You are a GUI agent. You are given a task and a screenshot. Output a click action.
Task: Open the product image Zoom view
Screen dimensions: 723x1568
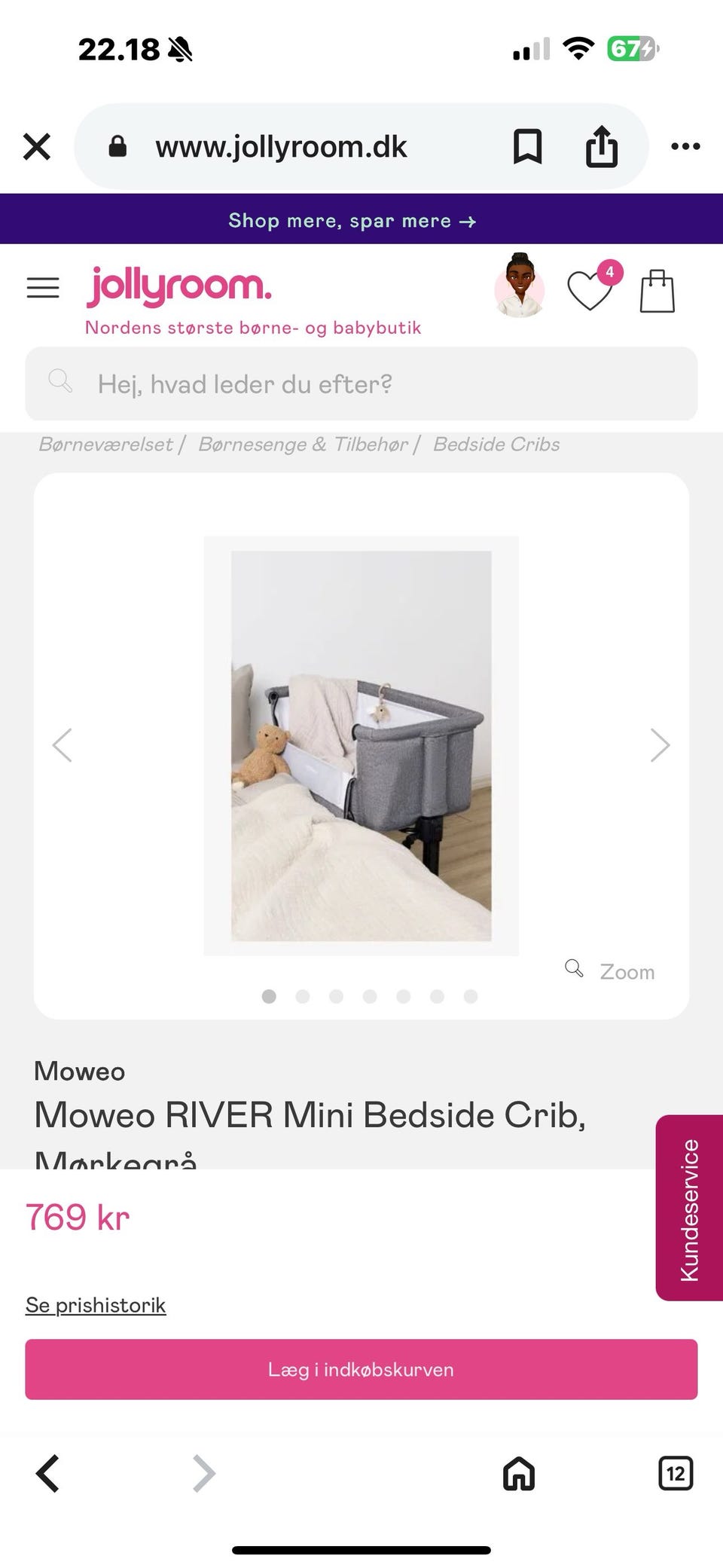[610, 971]
